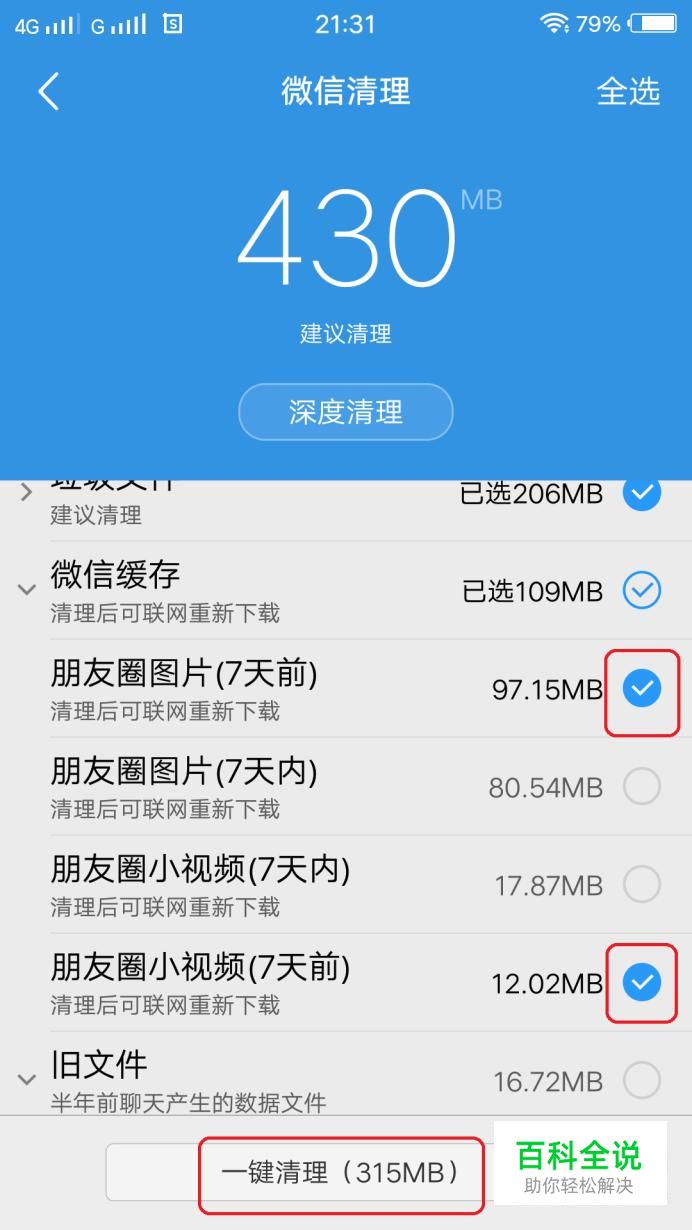
Task: Collapse the 微信缓存 section
Action: pos(27,590)
